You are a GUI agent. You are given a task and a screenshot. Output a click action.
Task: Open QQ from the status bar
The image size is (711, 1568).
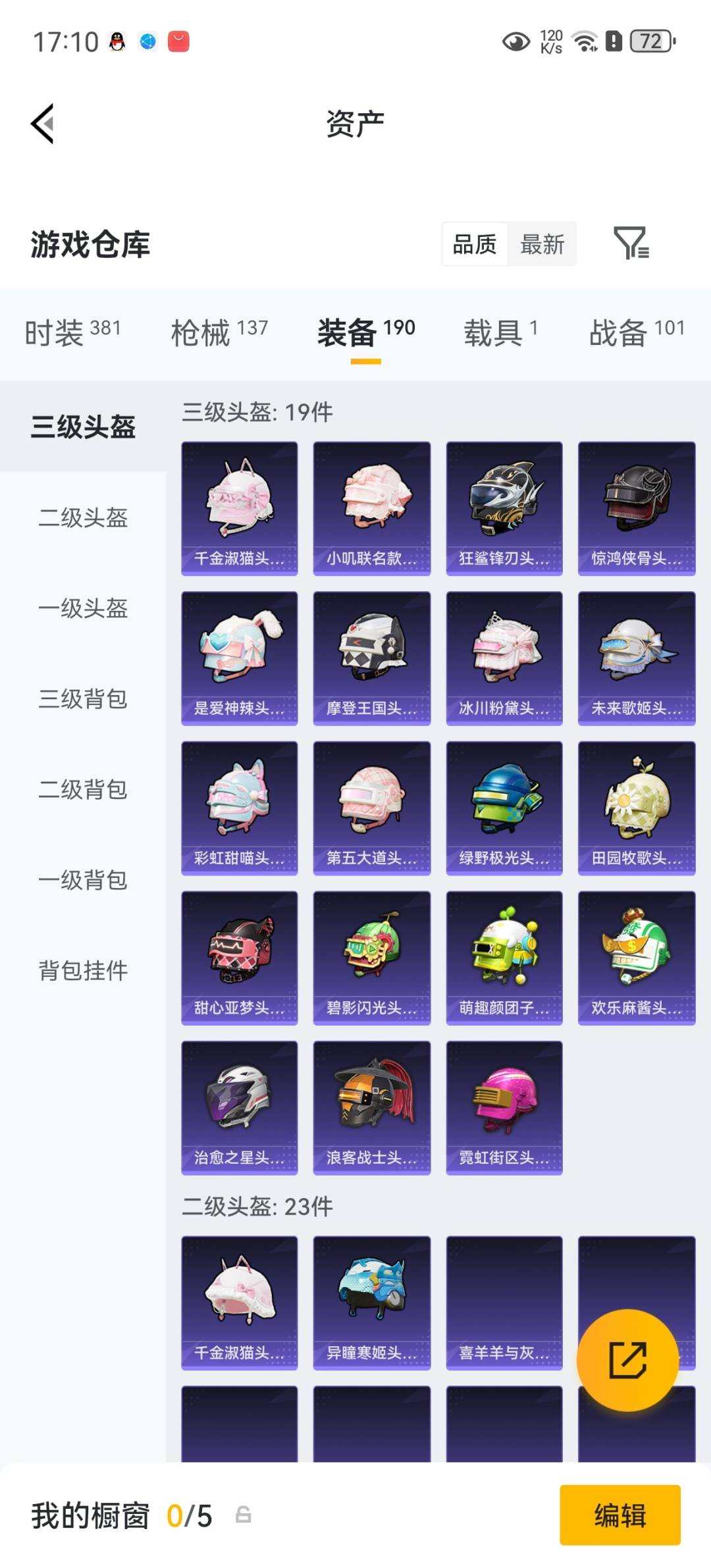coord(115,41)
